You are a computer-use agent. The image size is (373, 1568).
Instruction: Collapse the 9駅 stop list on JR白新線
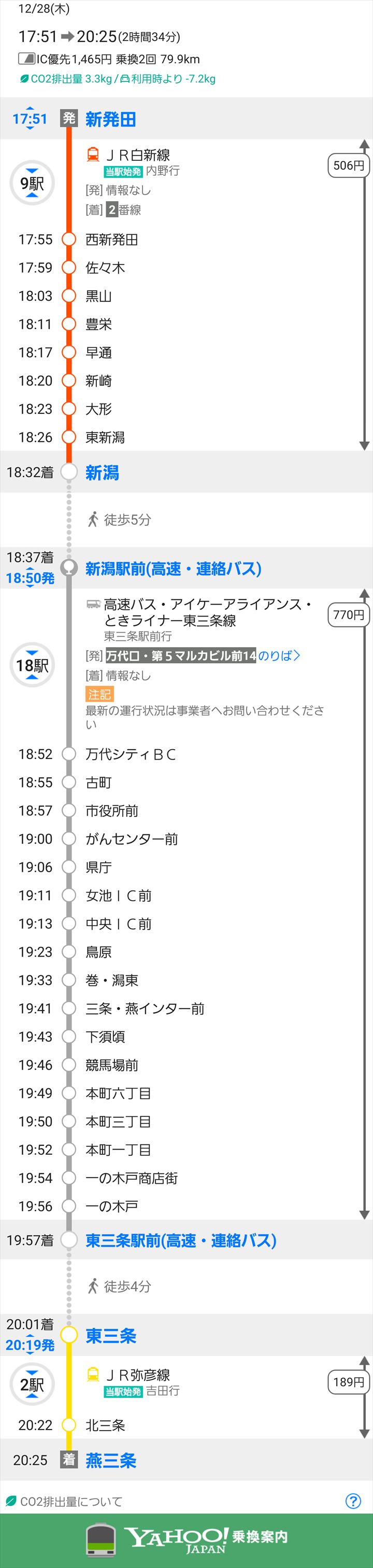click(32, 183)
